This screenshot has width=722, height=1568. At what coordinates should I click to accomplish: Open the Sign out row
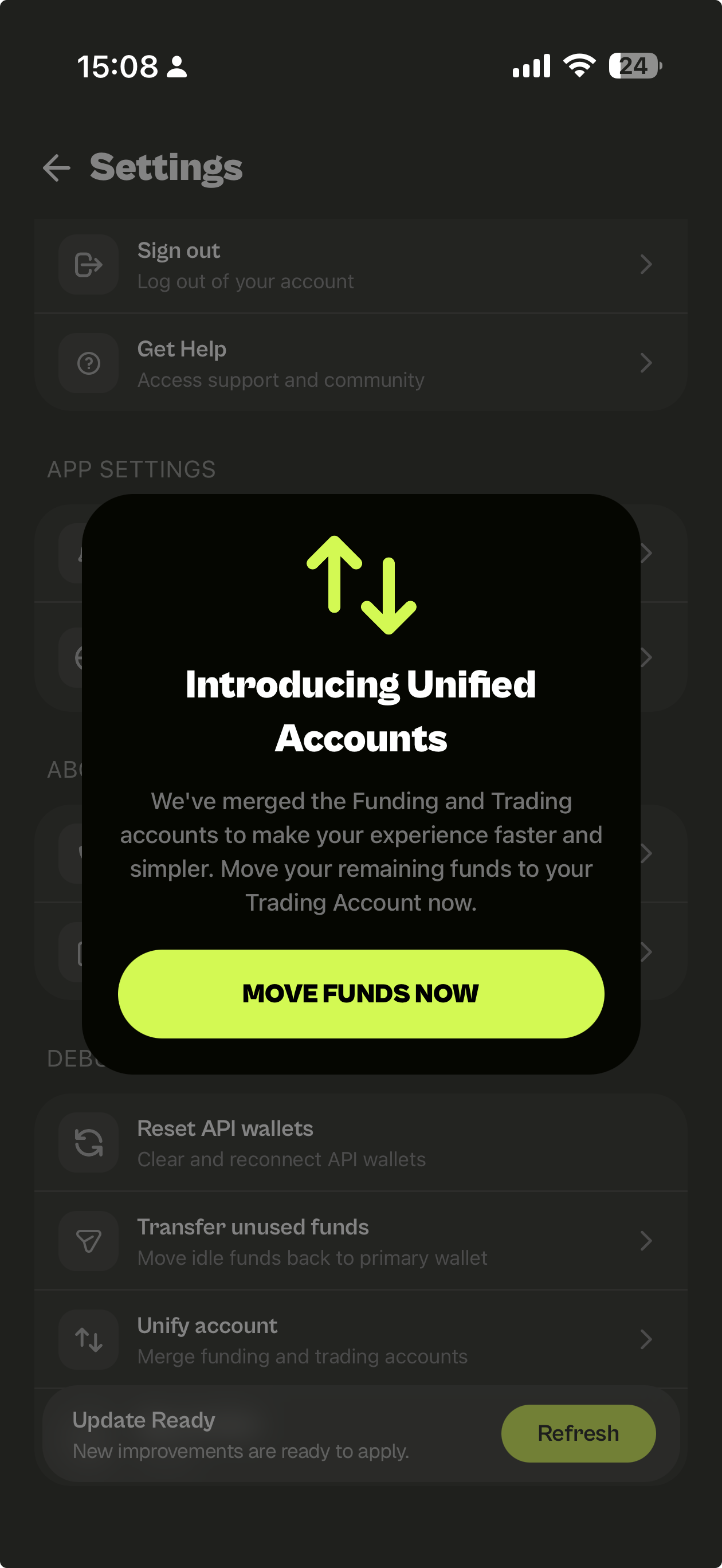(360, 265)
